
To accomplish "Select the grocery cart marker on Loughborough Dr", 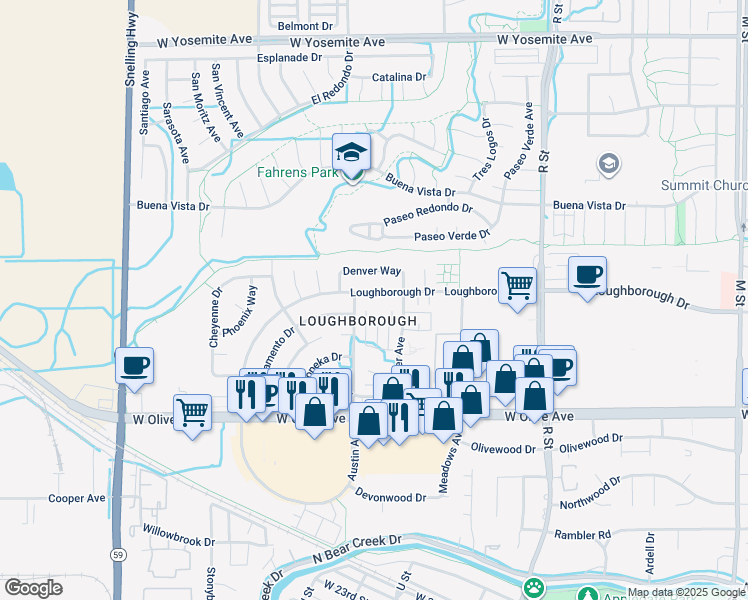I will coord(518,286).
